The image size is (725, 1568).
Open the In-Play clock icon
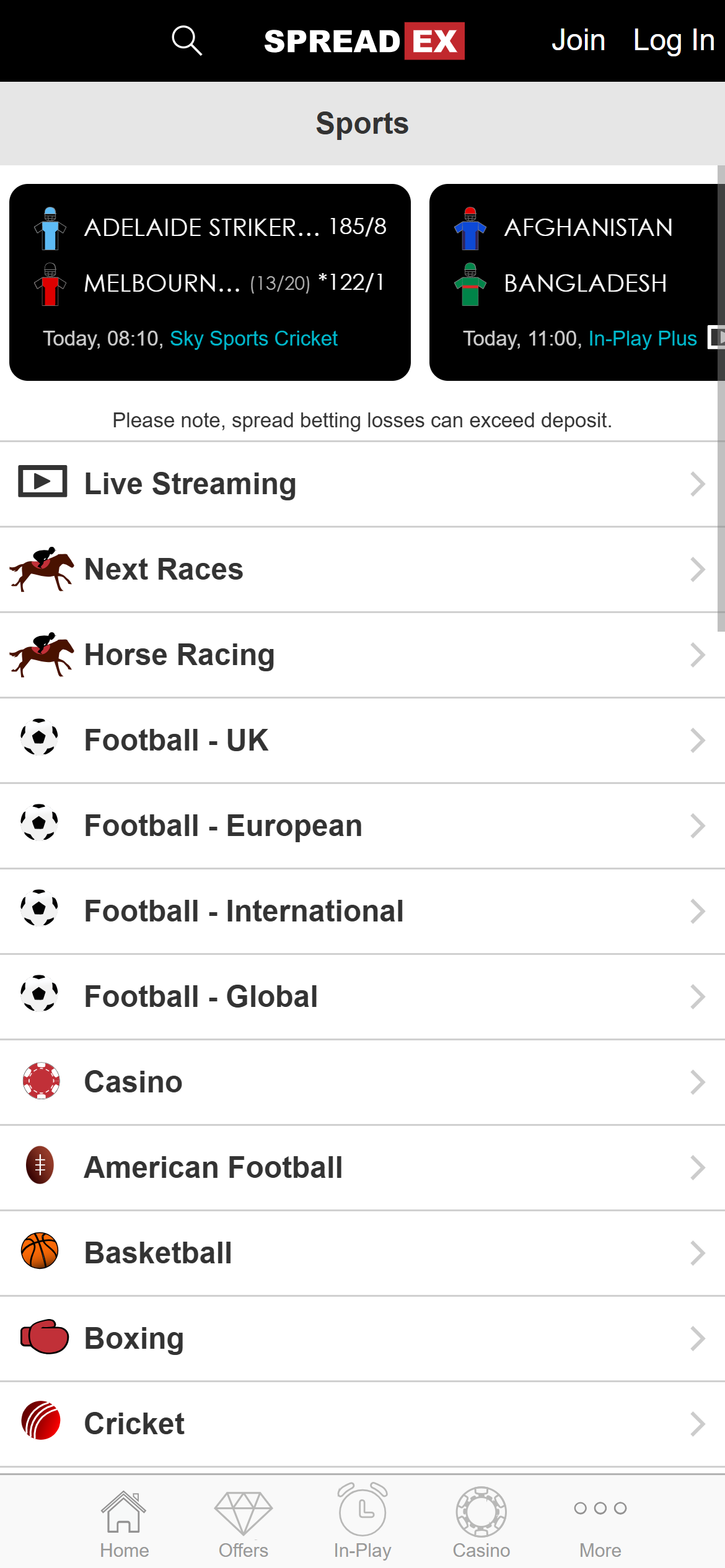(362, 1511)
